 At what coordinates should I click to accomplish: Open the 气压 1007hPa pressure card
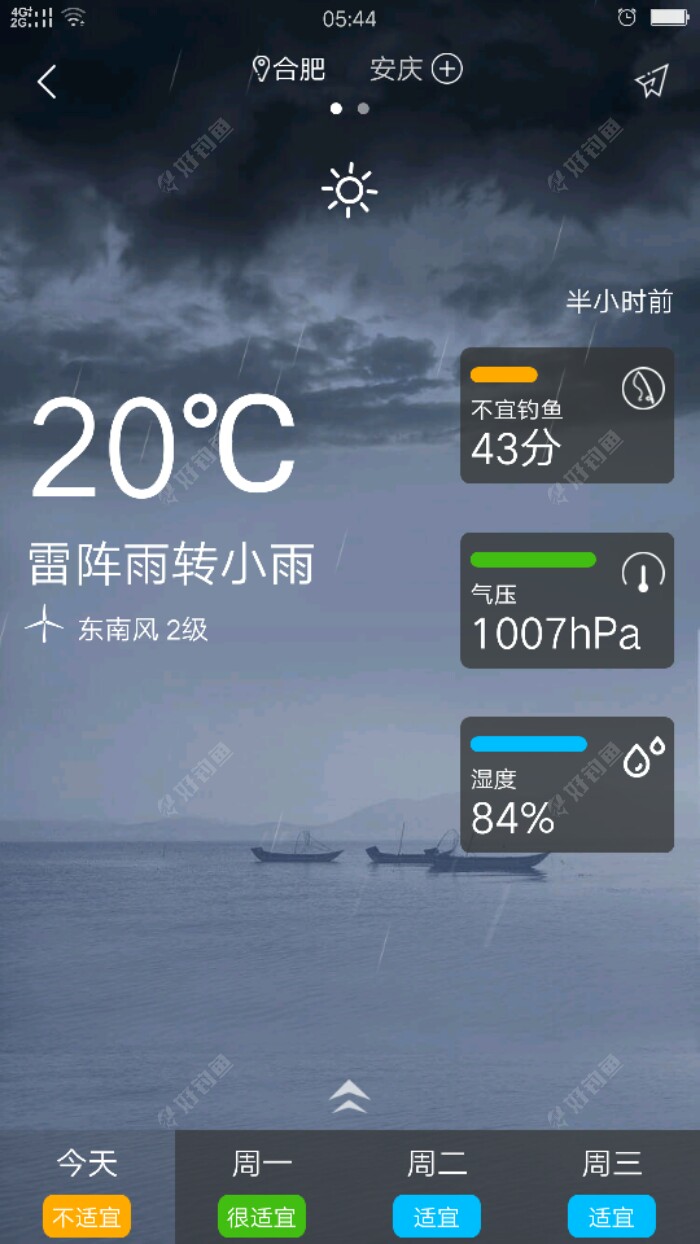566,600
